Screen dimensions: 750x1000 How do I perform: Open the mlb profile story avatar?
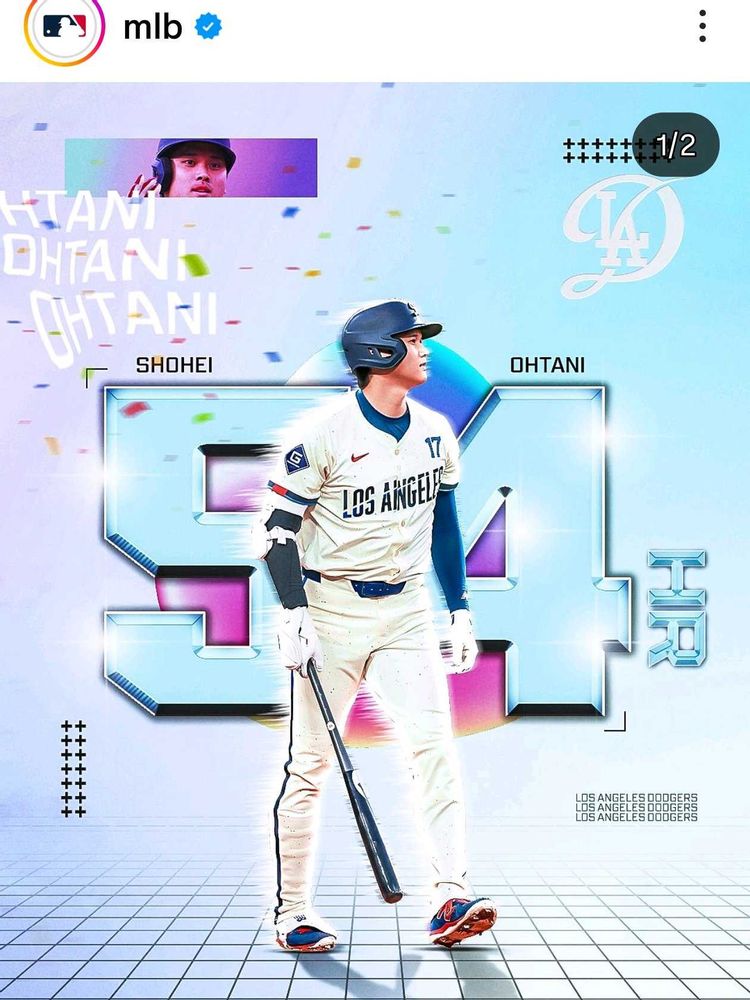point(64,26)
